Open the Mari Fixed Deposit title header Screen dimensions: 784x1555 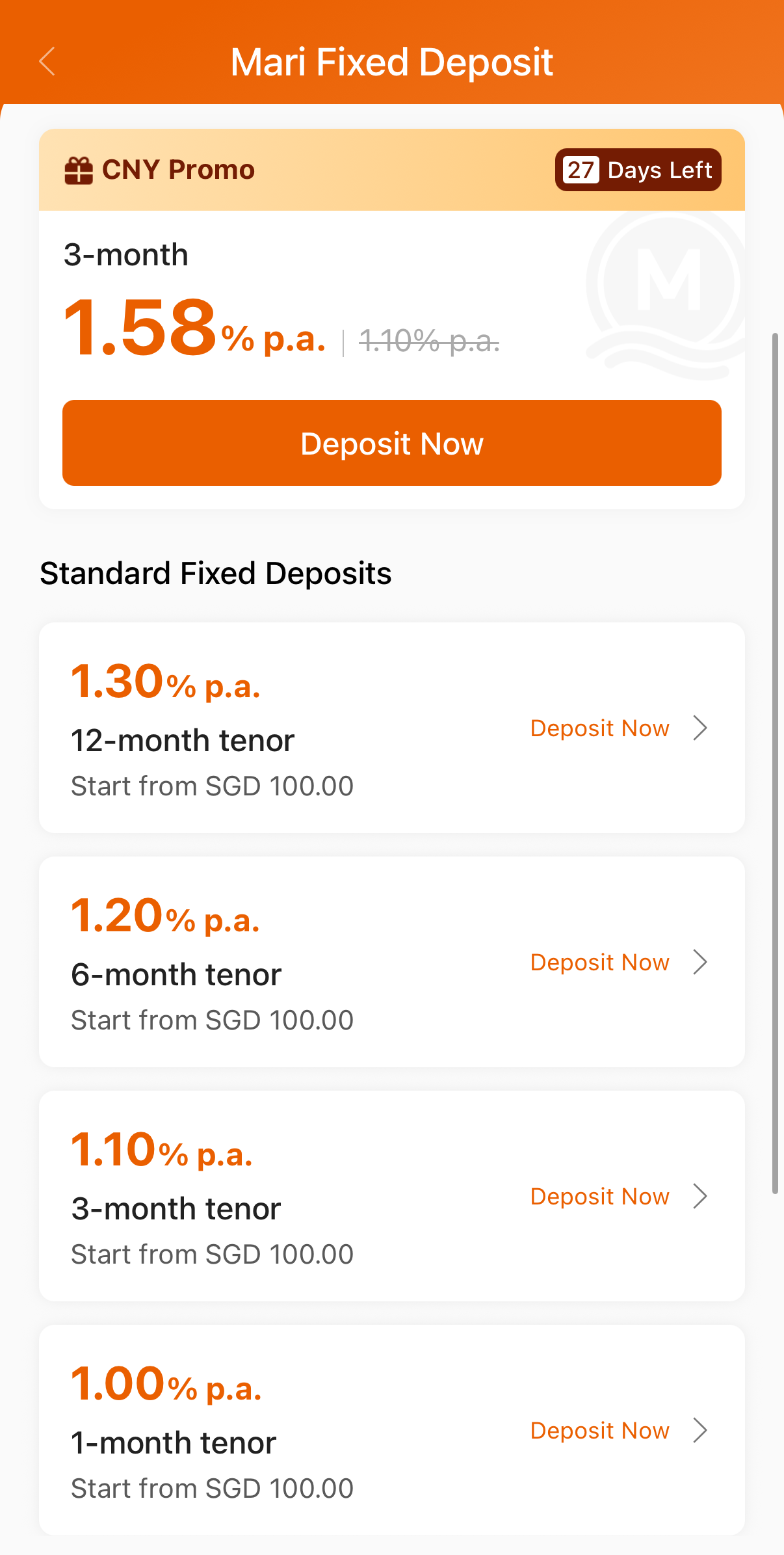click(x=391, y=60)
